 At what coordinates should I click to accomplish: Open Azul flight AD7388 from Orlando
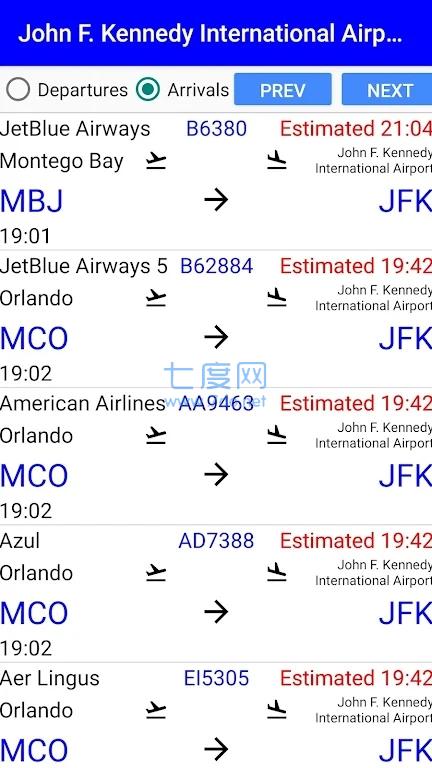coord(216,594)
